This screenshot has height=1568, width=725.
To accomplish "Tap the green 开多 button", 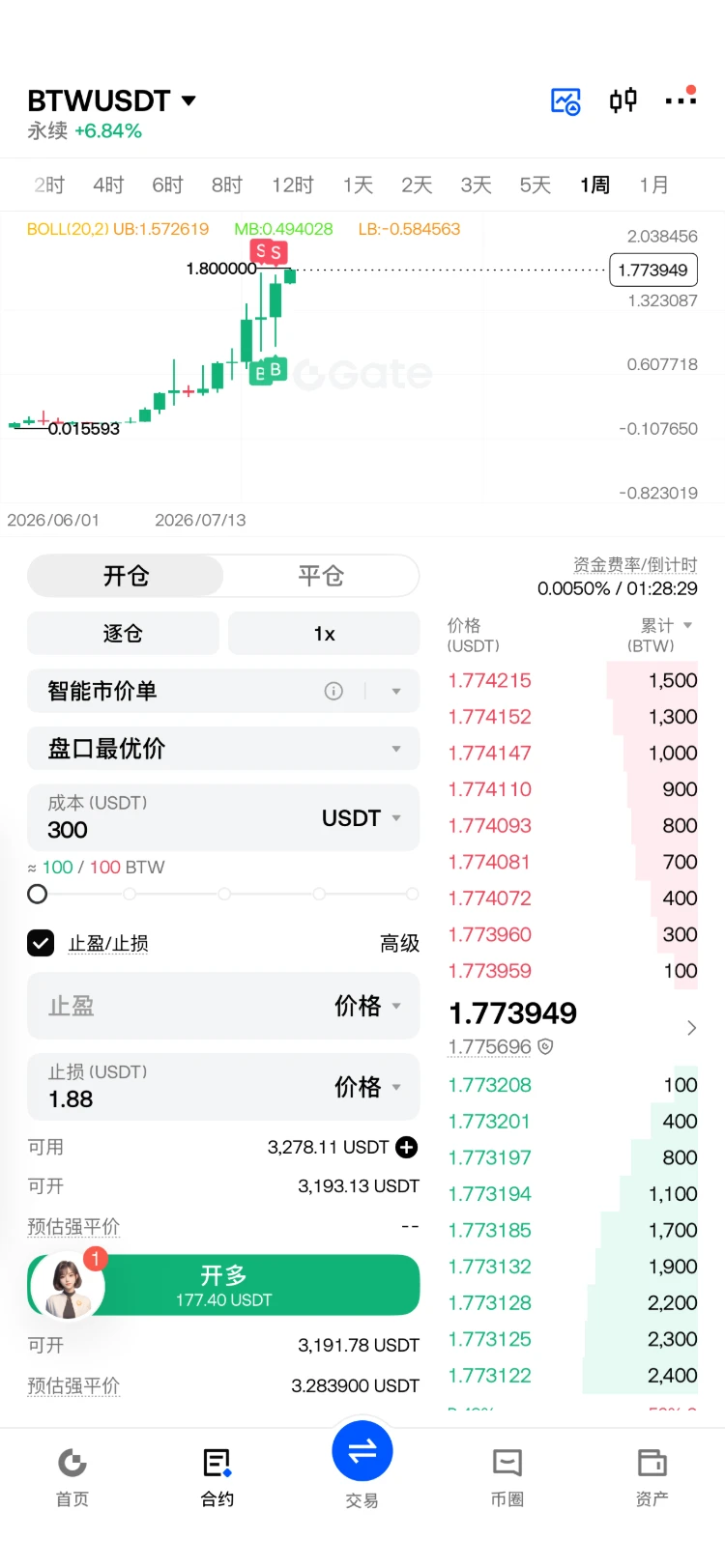I will 223,1285.
